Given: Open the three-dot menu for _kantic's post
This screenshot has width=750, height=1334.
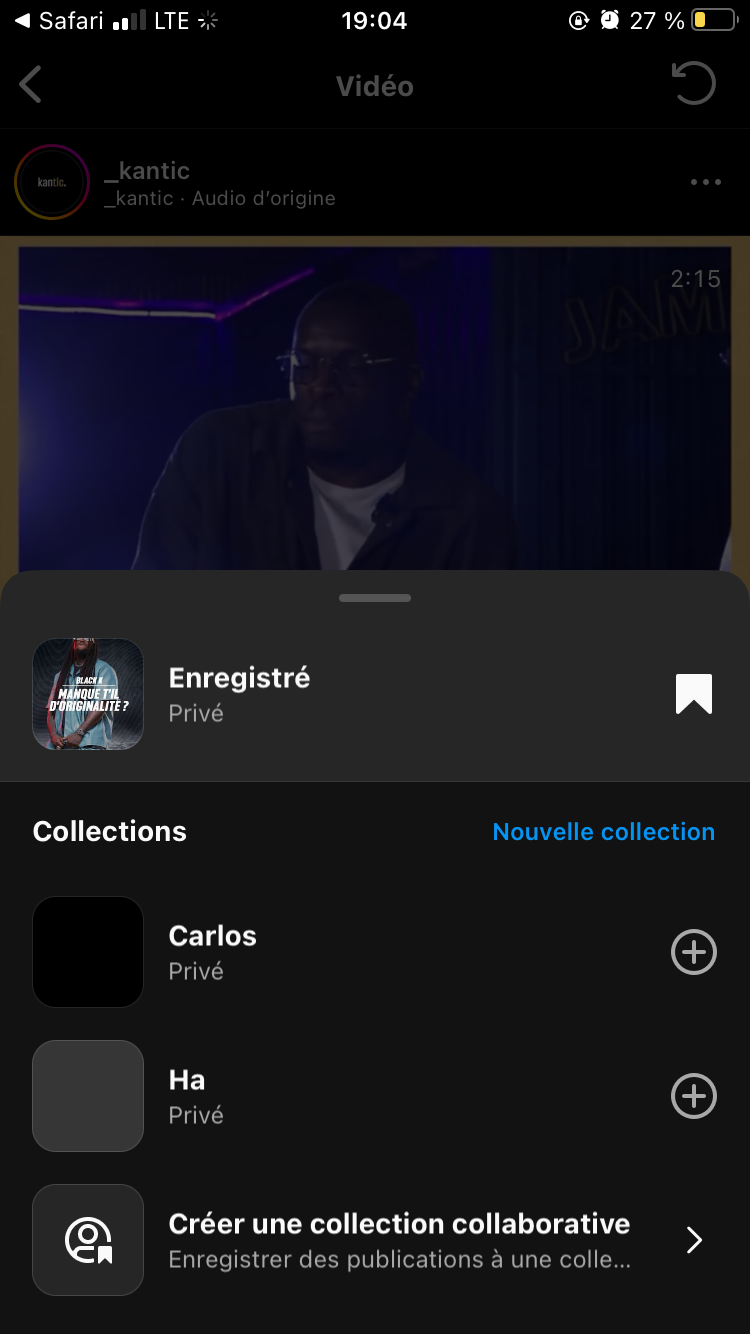Looking at the screenshot, I should point(706,182).
